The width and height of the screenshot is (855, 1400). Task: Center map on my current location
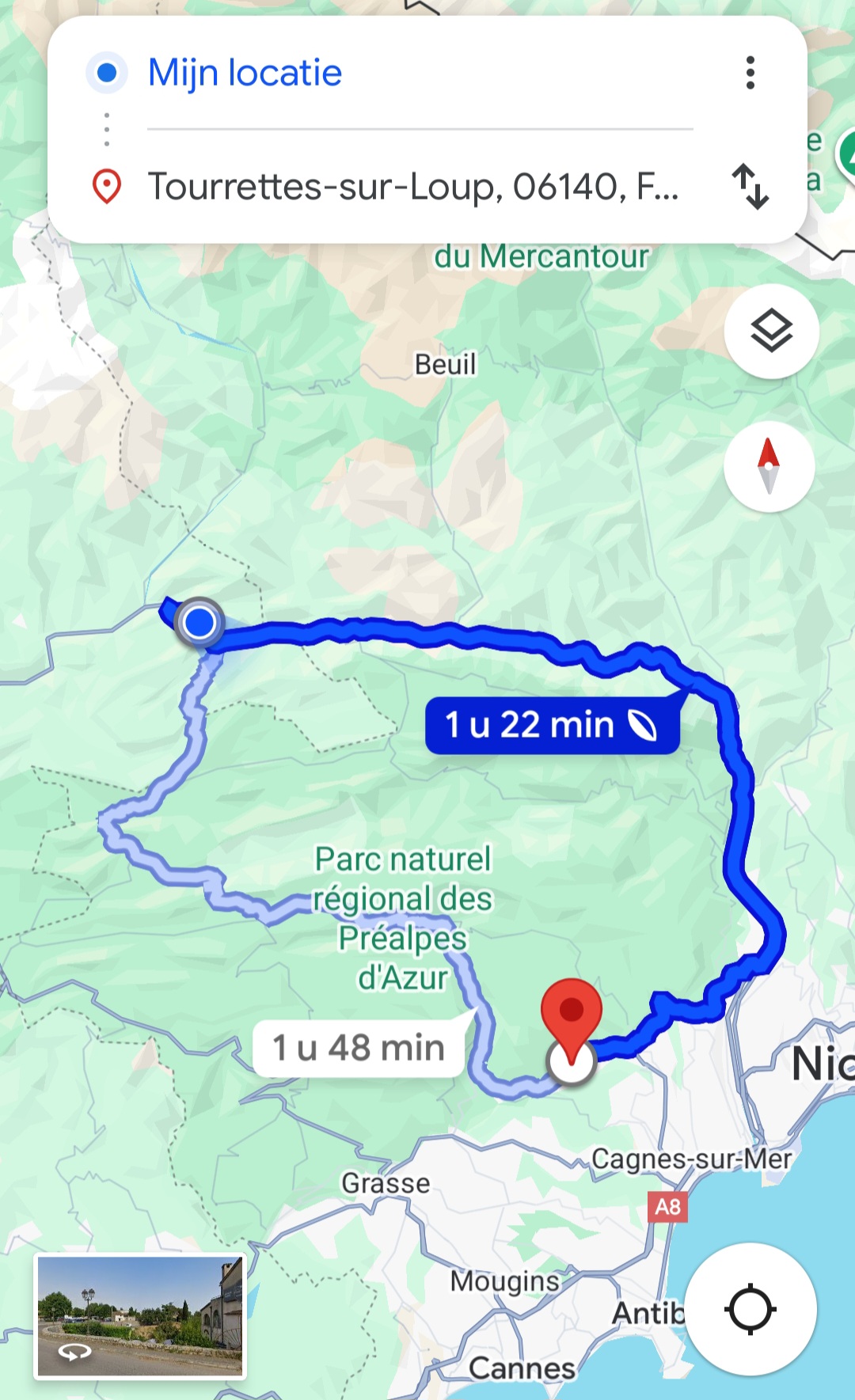click(x=750, y=1309)
